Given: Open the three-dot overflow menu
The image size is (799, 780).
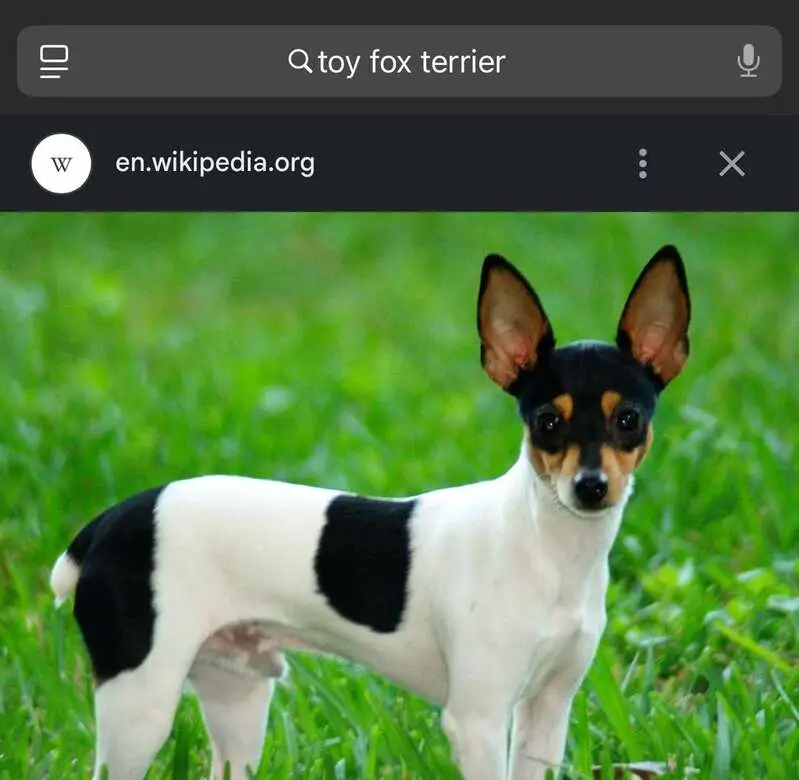Looking at the screenshot, I should 642,163.
